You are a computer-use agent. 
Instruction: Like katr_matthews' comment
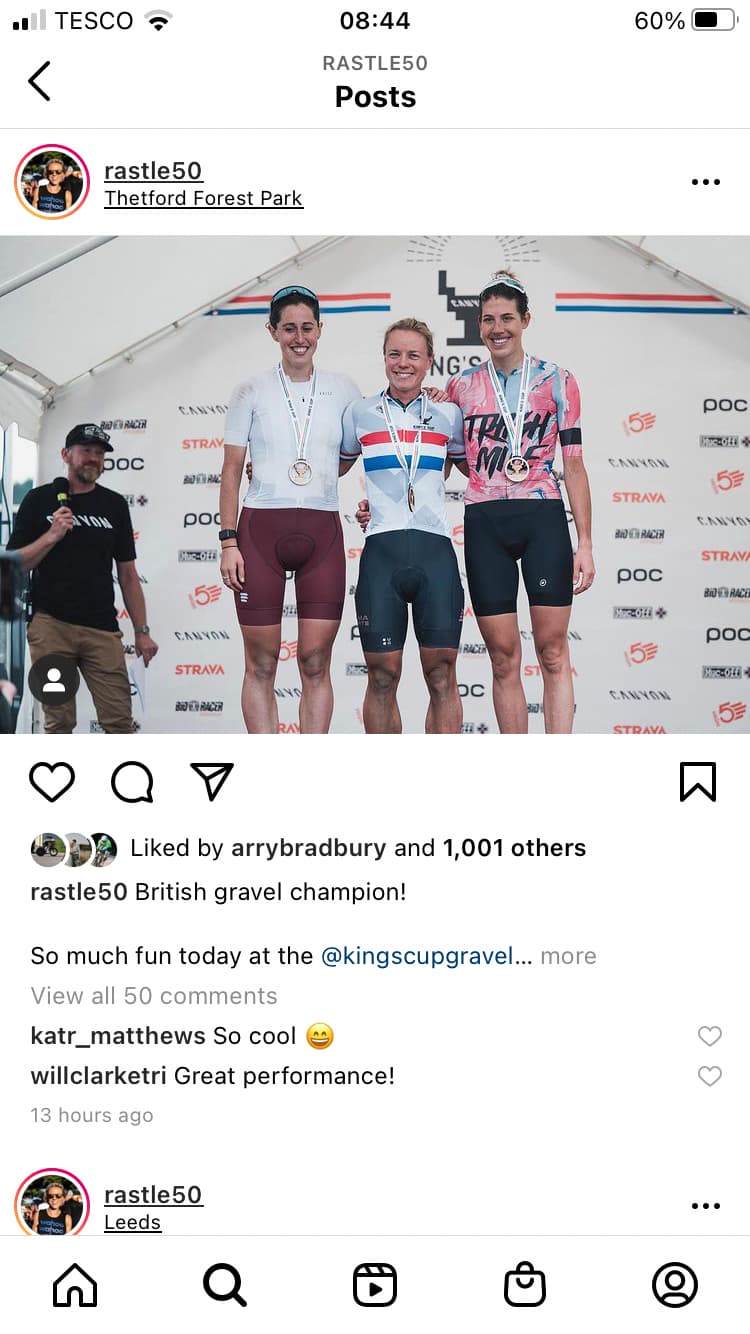[x=710, y=1036]
